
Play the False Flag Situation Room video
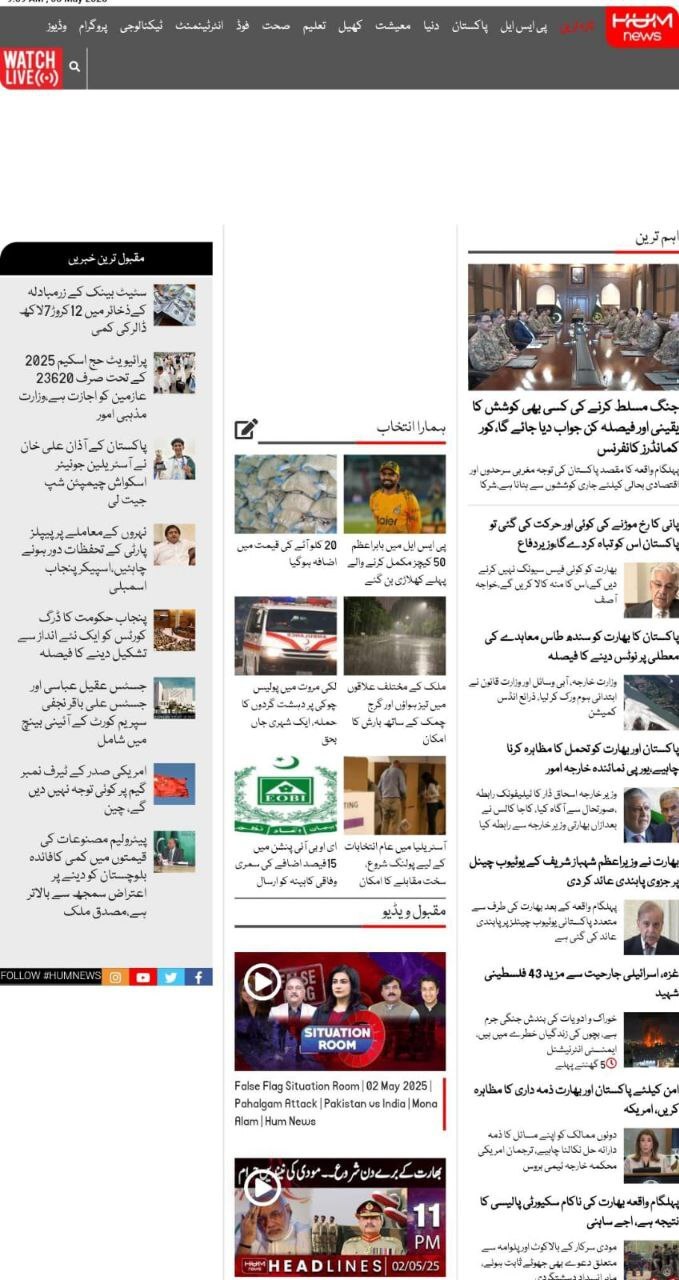click(261, 982)
